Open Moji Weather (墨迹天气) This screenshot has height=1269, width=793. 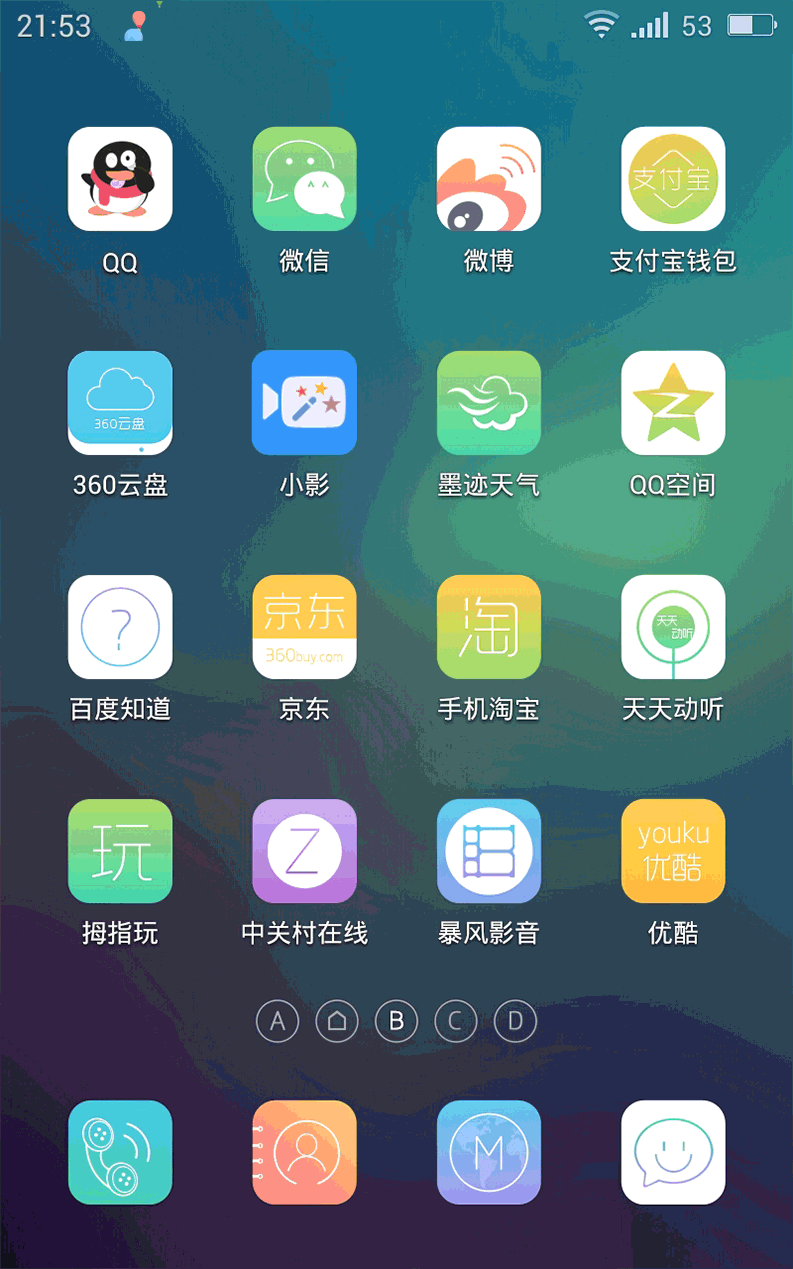(x=489, y=403)
